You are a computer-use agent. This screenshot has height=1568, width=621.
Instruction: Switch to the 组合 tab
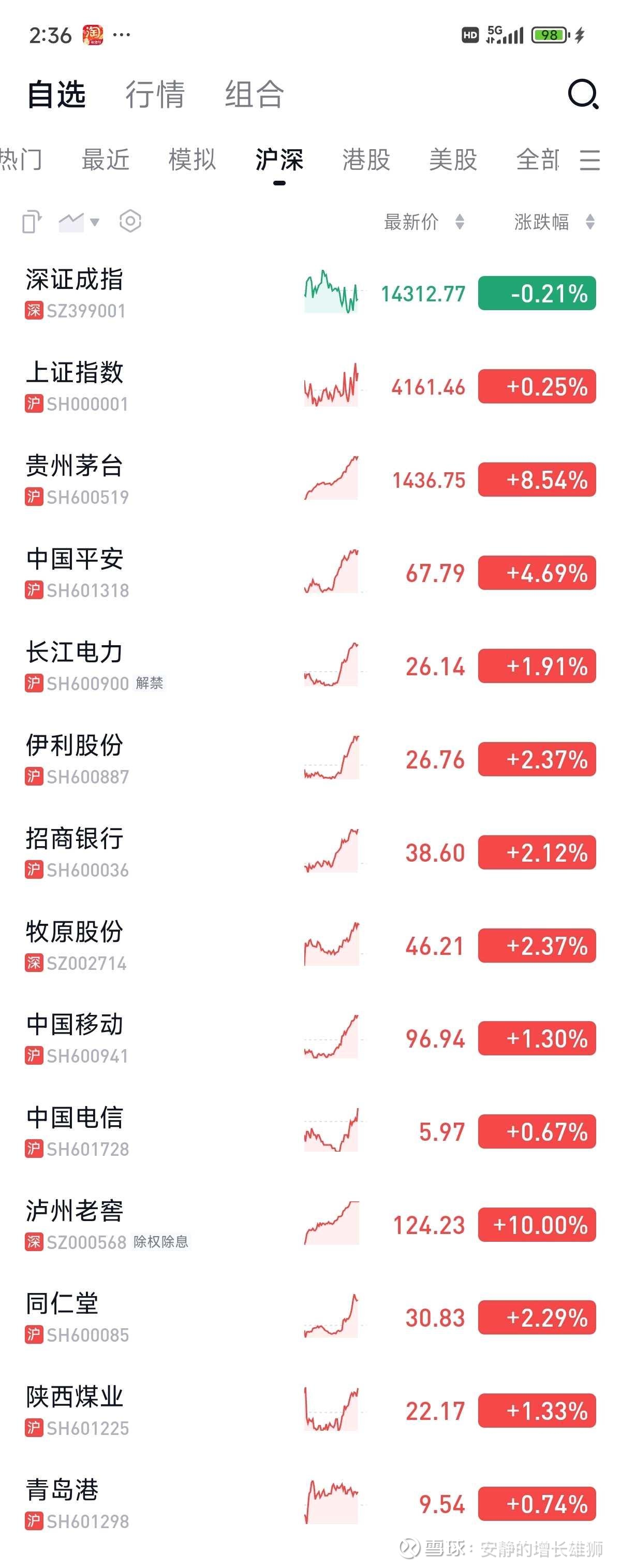[x=254, y=95]
